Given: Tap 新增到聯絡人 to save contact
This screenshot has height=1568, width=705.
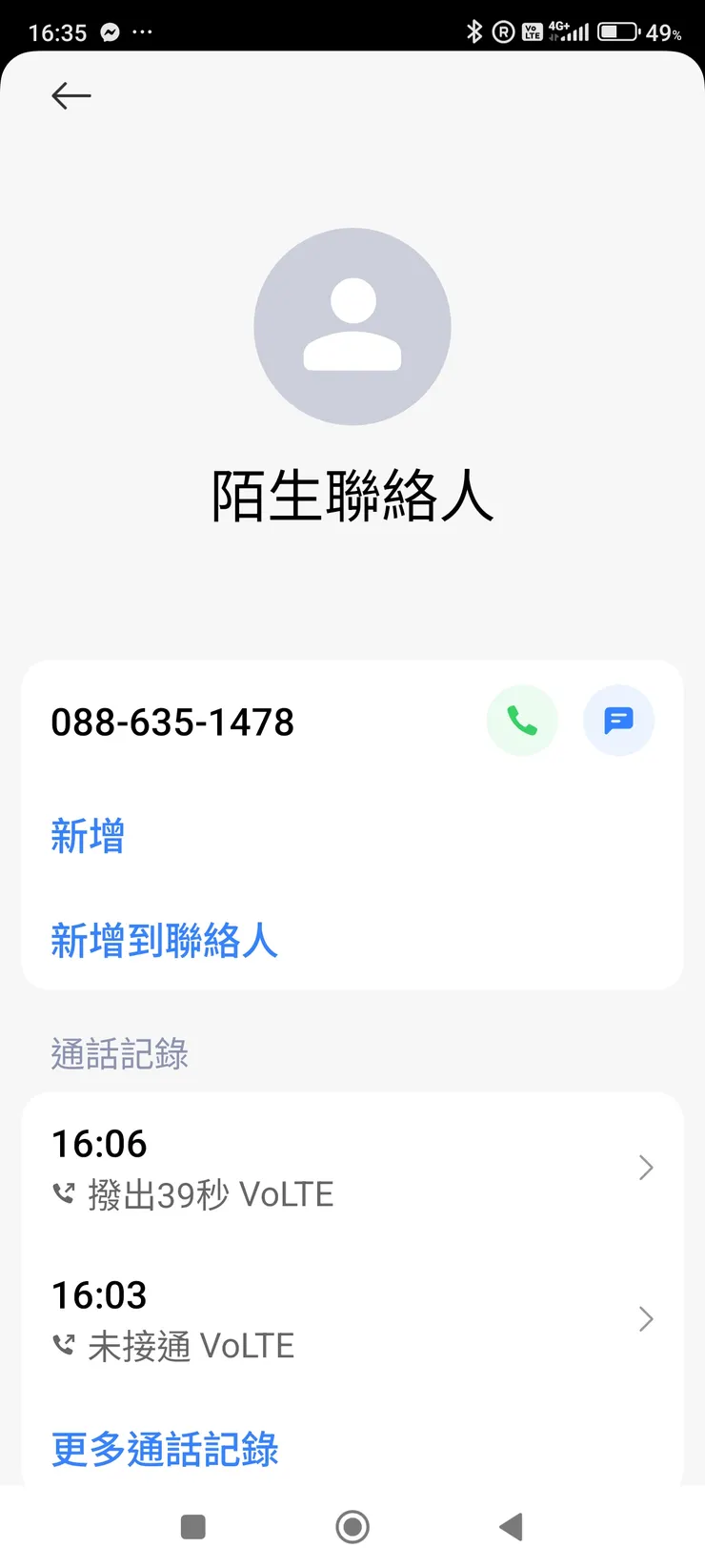Looking at the screenshot, I should pyautogui.click(x=163, y=941).
